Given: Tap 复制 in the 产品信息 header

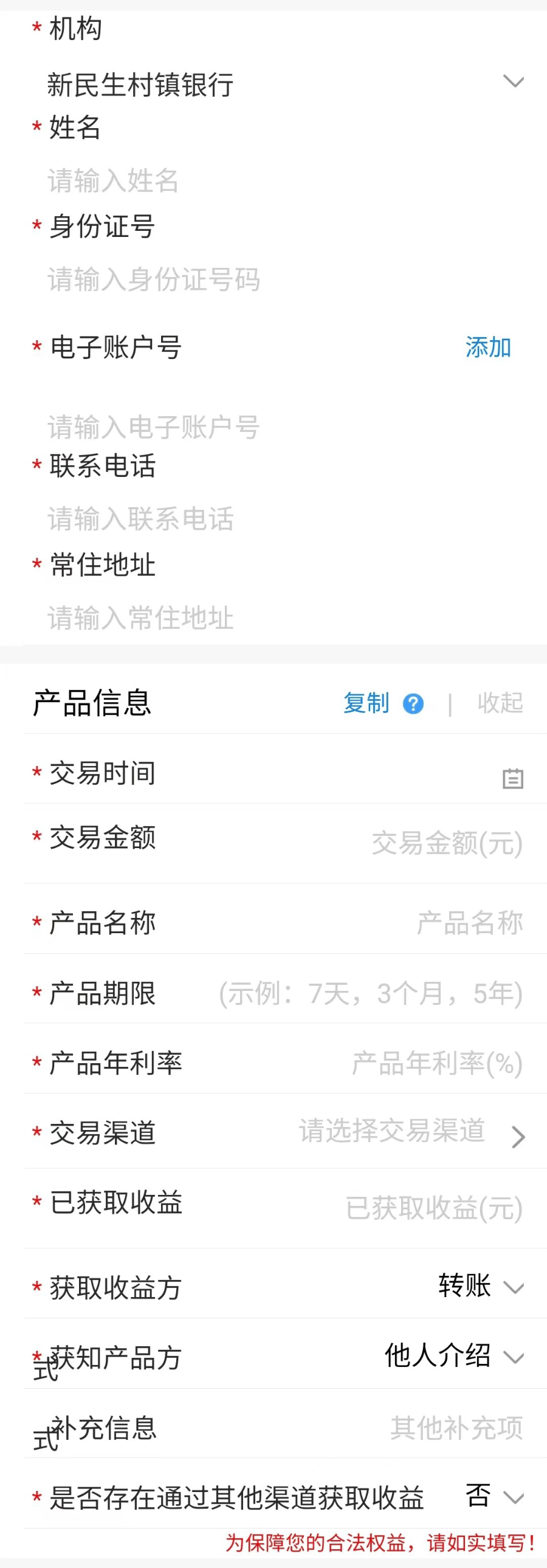Looking at the screenshot, I should click(366, 703).
